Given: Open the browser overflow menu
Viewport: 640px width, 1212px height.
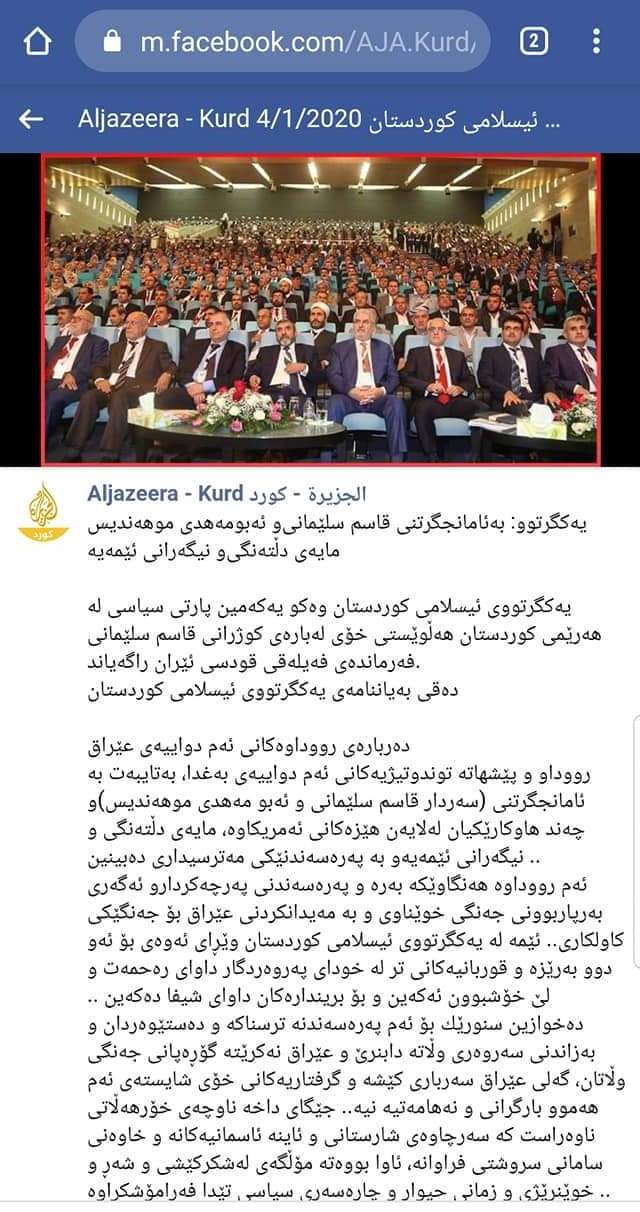Looking at the screenshot, I should pos(597,42).
